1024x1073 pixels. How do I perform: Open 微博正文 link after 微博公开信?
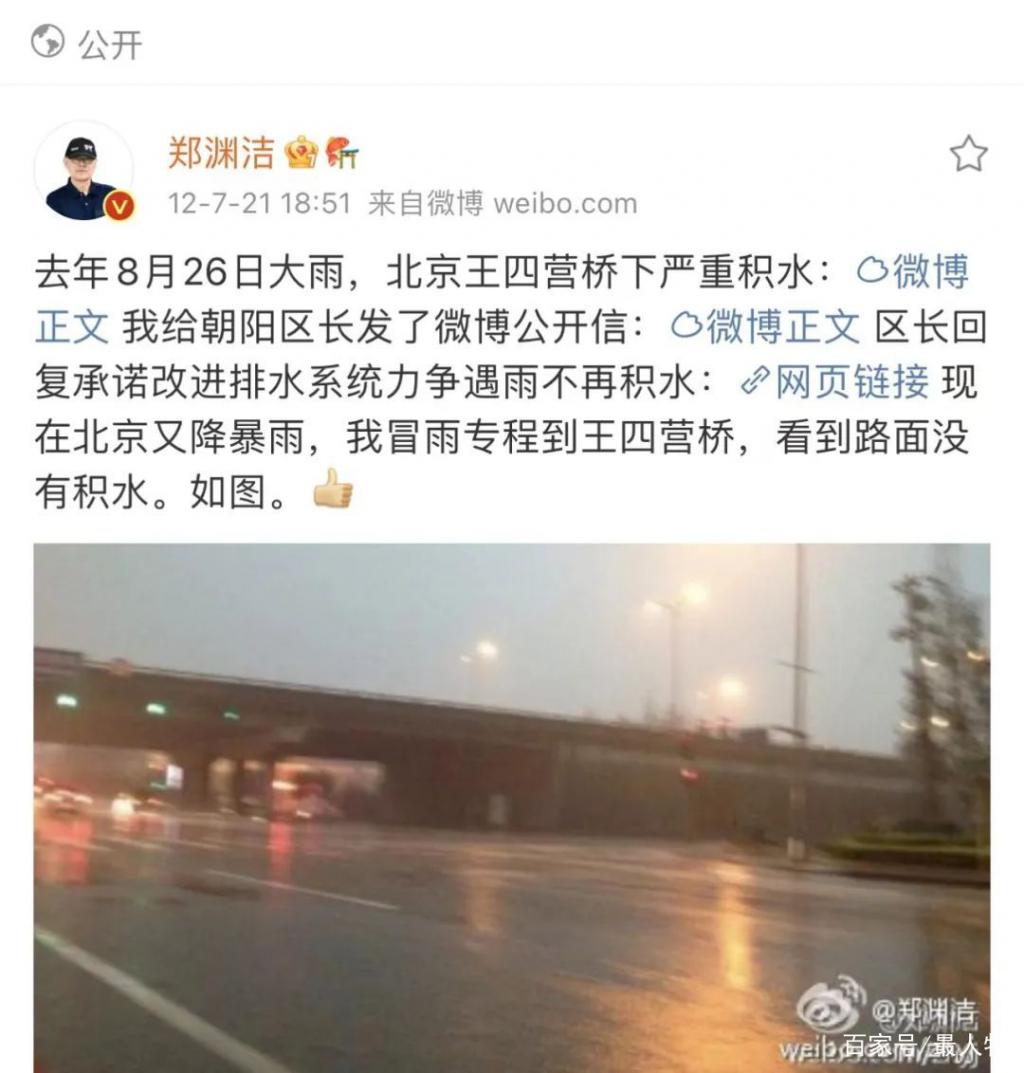tap(765, 326)
